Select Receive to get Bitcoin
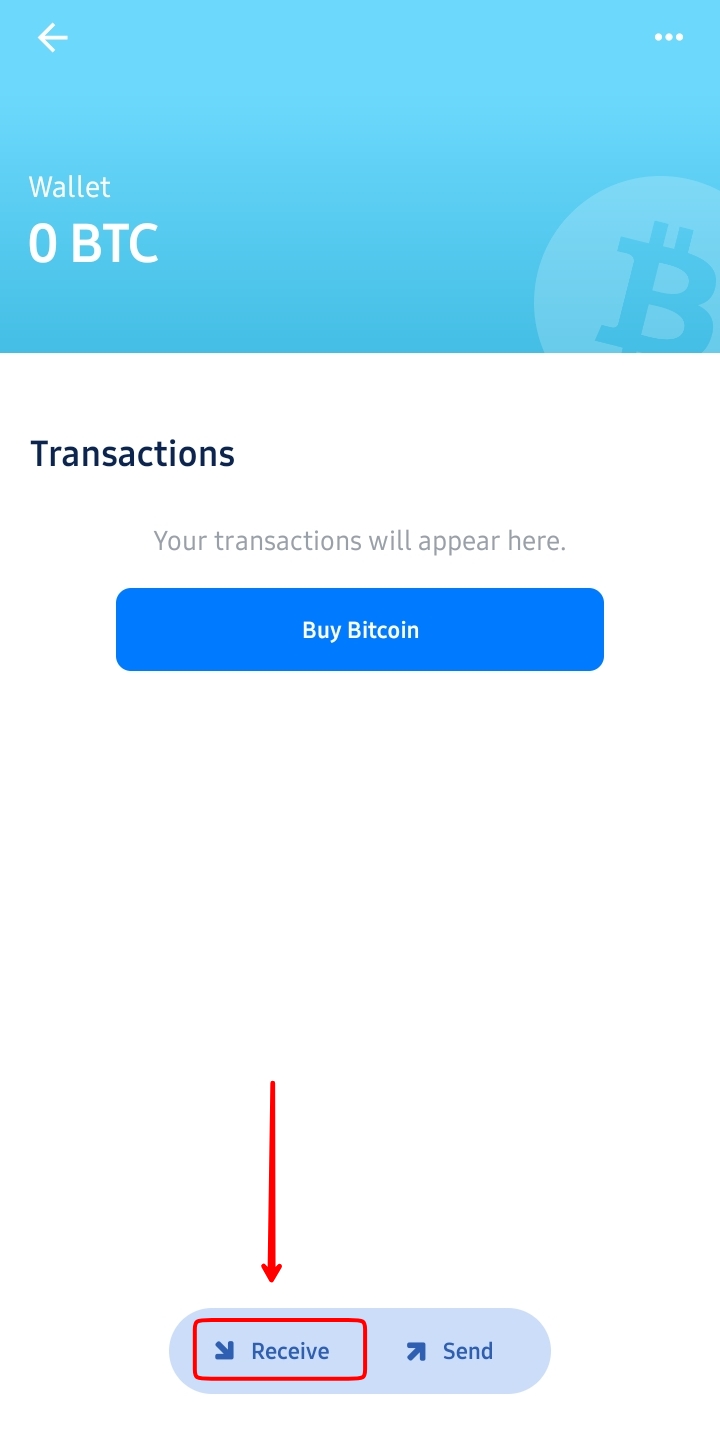The width and height of the screenshot is (720, 1442). [279, 1350]
